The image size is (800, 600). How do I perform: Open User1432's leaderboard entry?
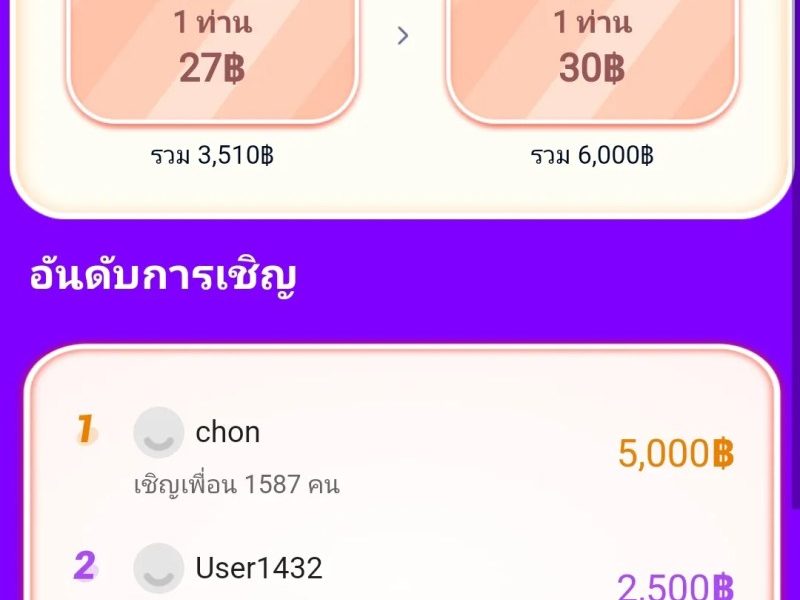click(400, 572)
